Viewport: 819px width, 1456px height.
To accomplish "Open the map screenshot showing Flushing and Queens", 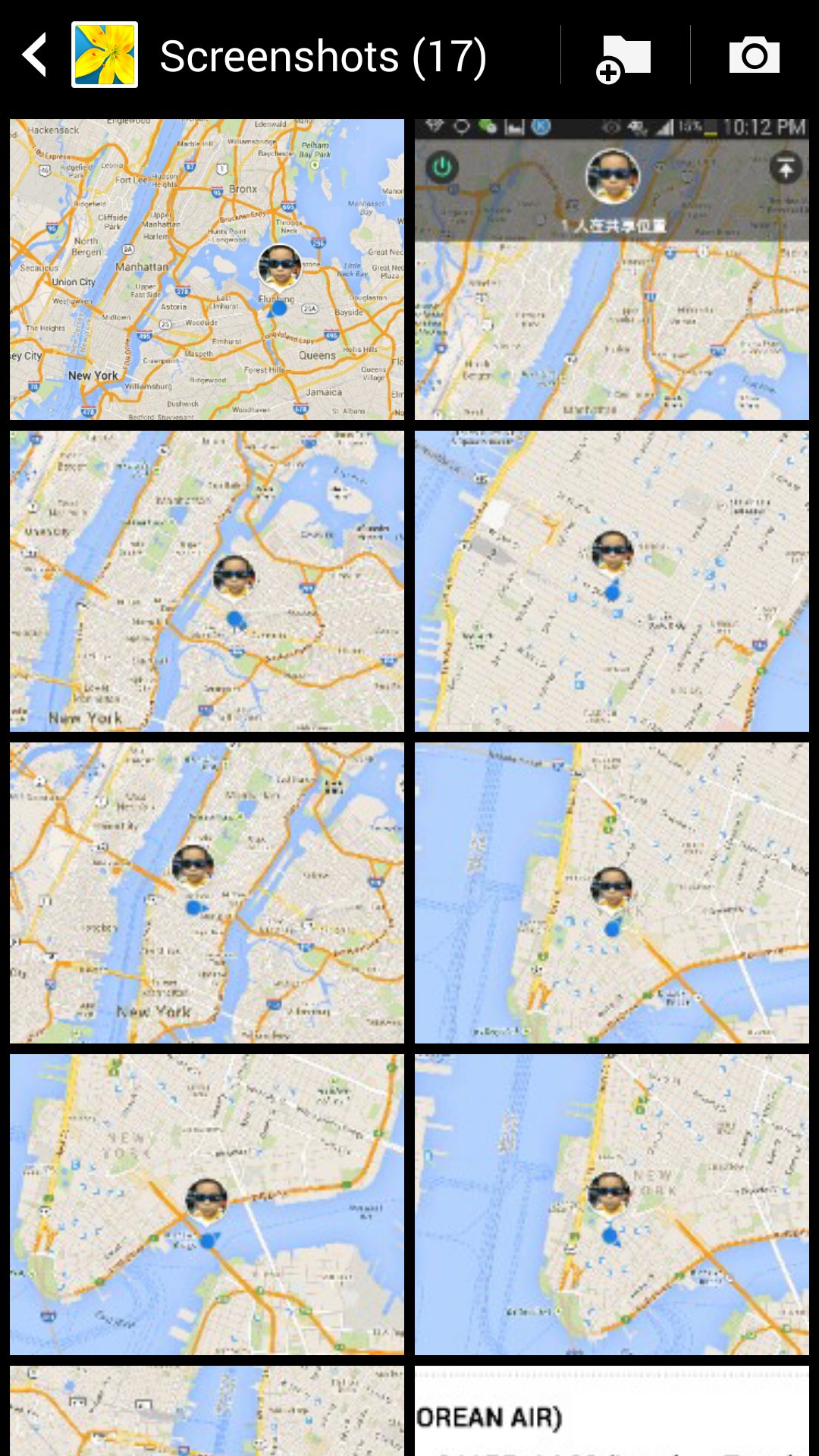I will 207,269.
